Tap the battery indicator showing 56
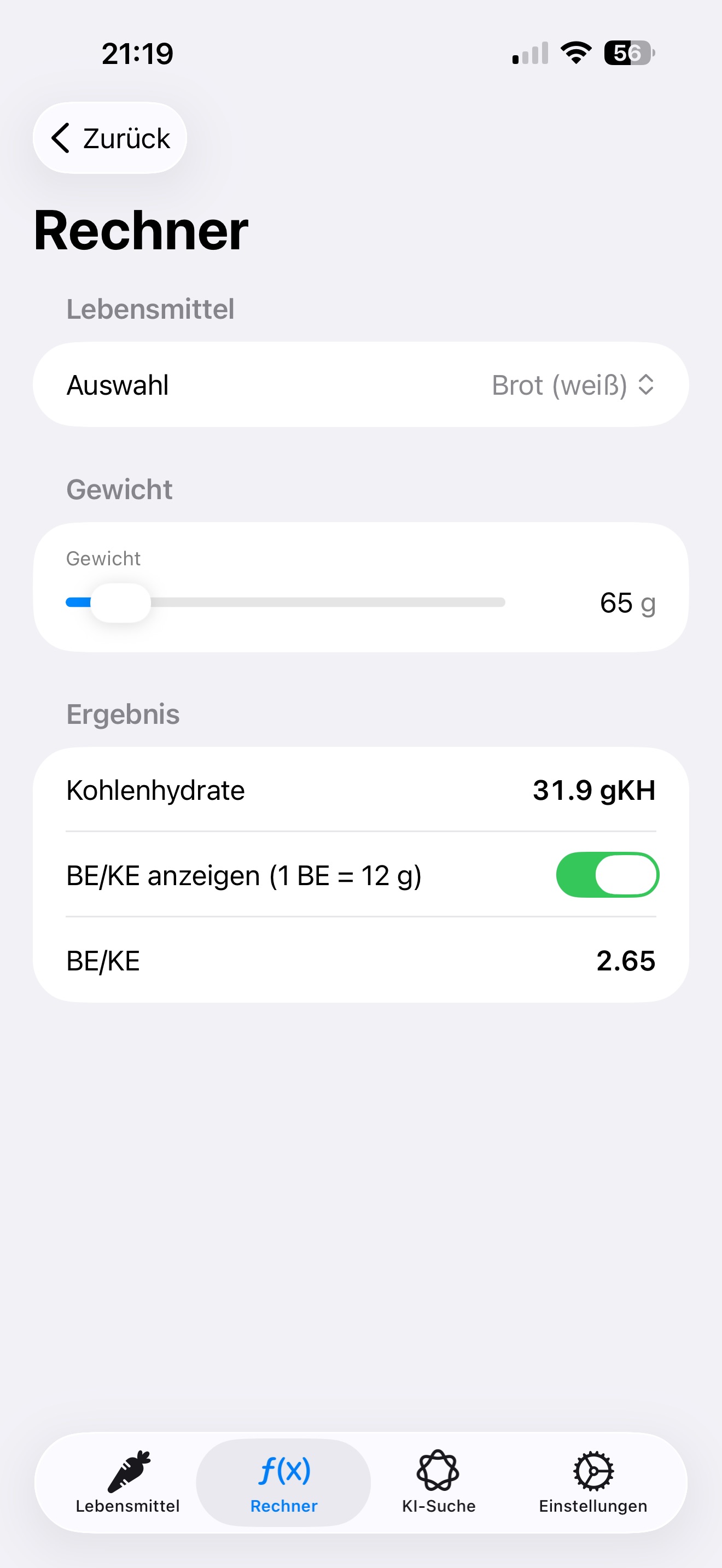The width and height of the screenshot is (722, 1568). point(627,54)
